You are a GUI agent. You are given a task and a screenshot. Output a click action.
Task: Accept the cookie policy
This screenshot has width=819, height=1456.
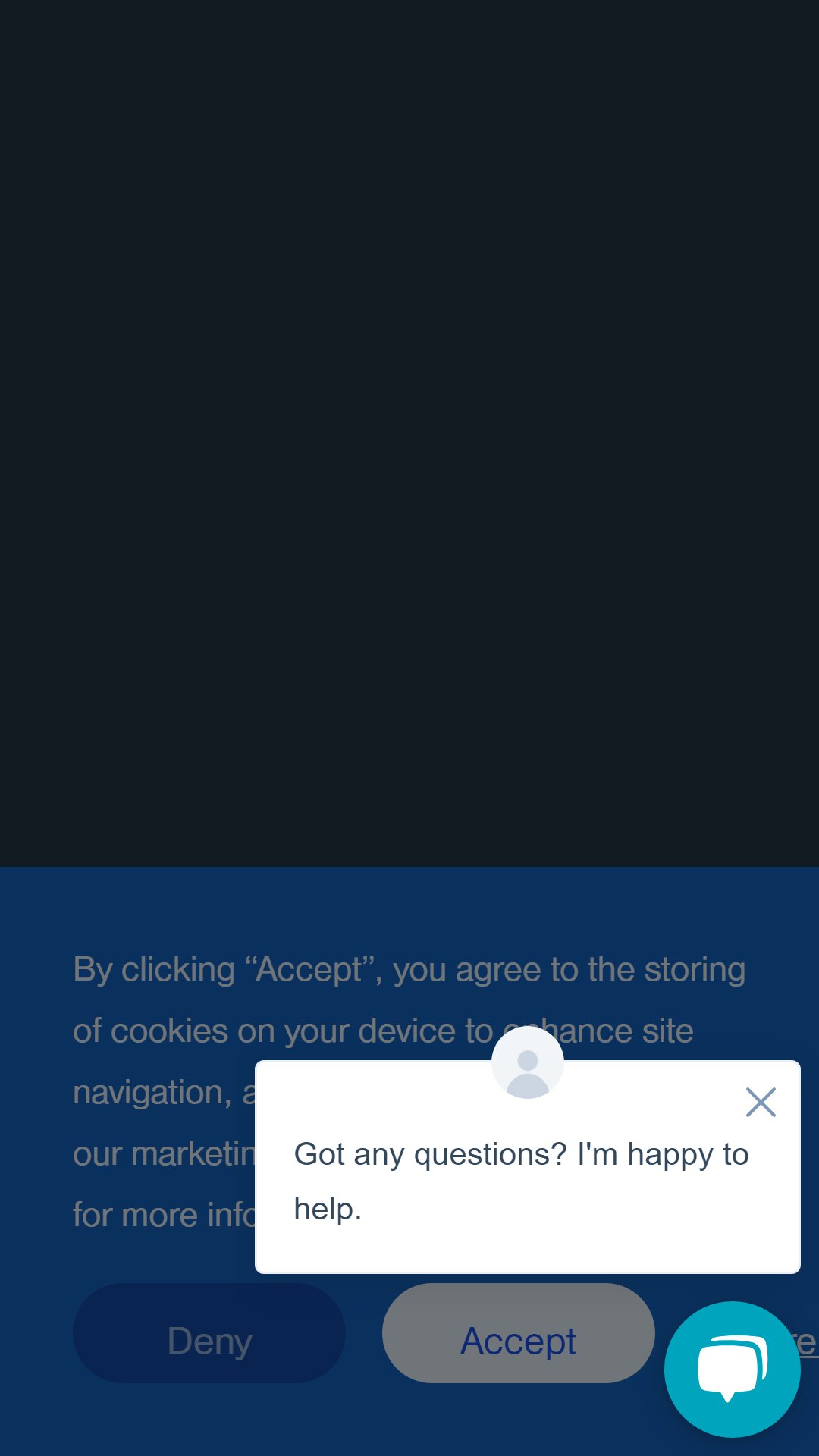[519, 1333]
